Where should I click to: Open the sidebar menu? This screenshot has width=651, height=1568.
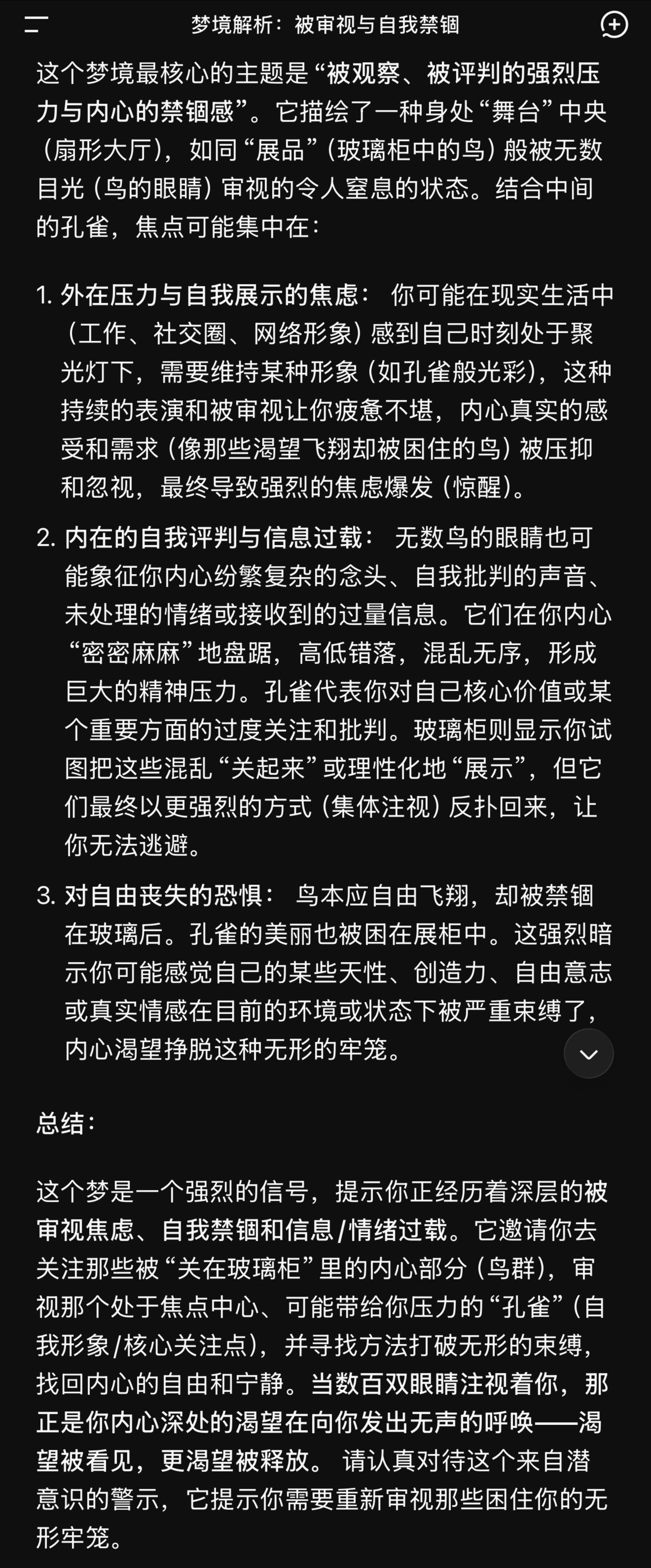point(36,25)
